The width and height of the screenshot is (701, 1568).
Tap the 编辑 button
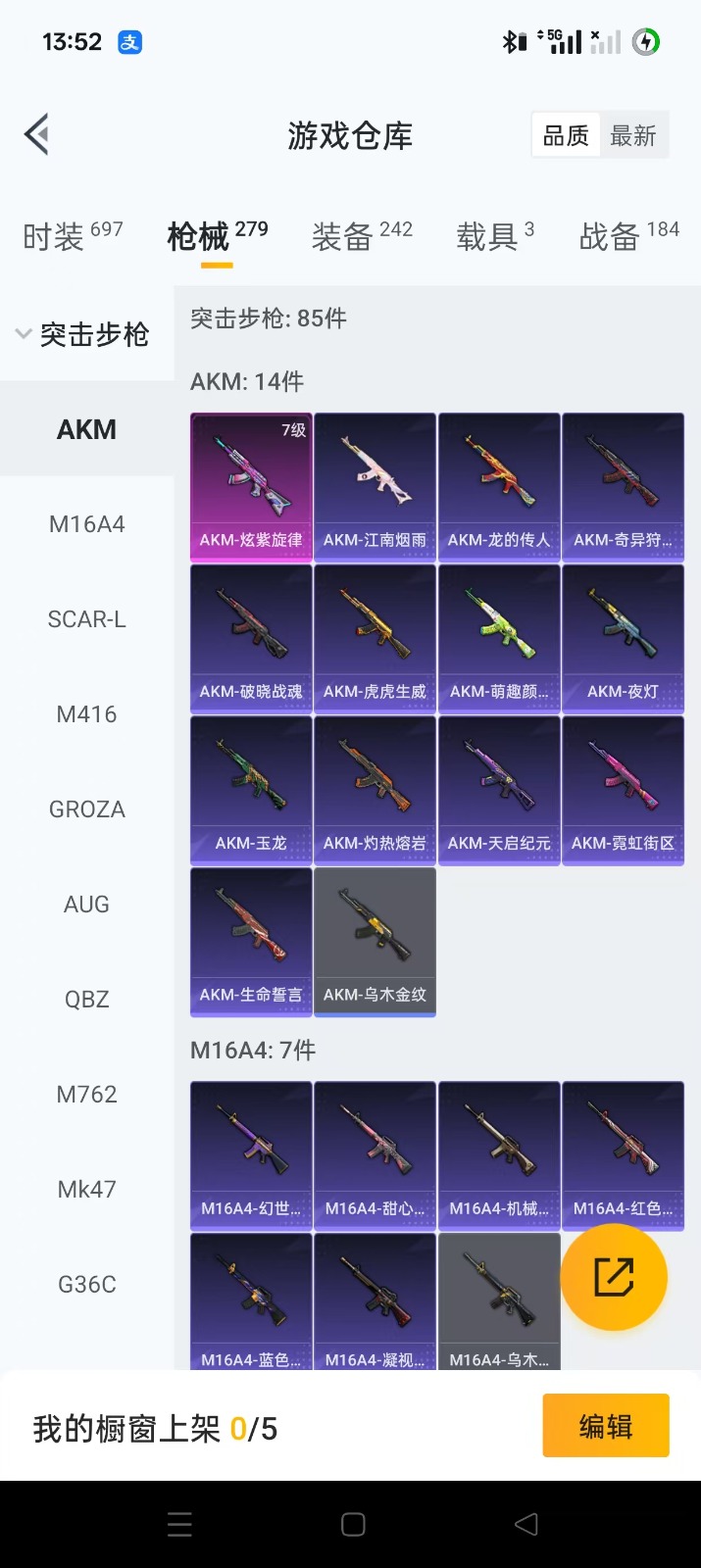tap(605, 1426)
